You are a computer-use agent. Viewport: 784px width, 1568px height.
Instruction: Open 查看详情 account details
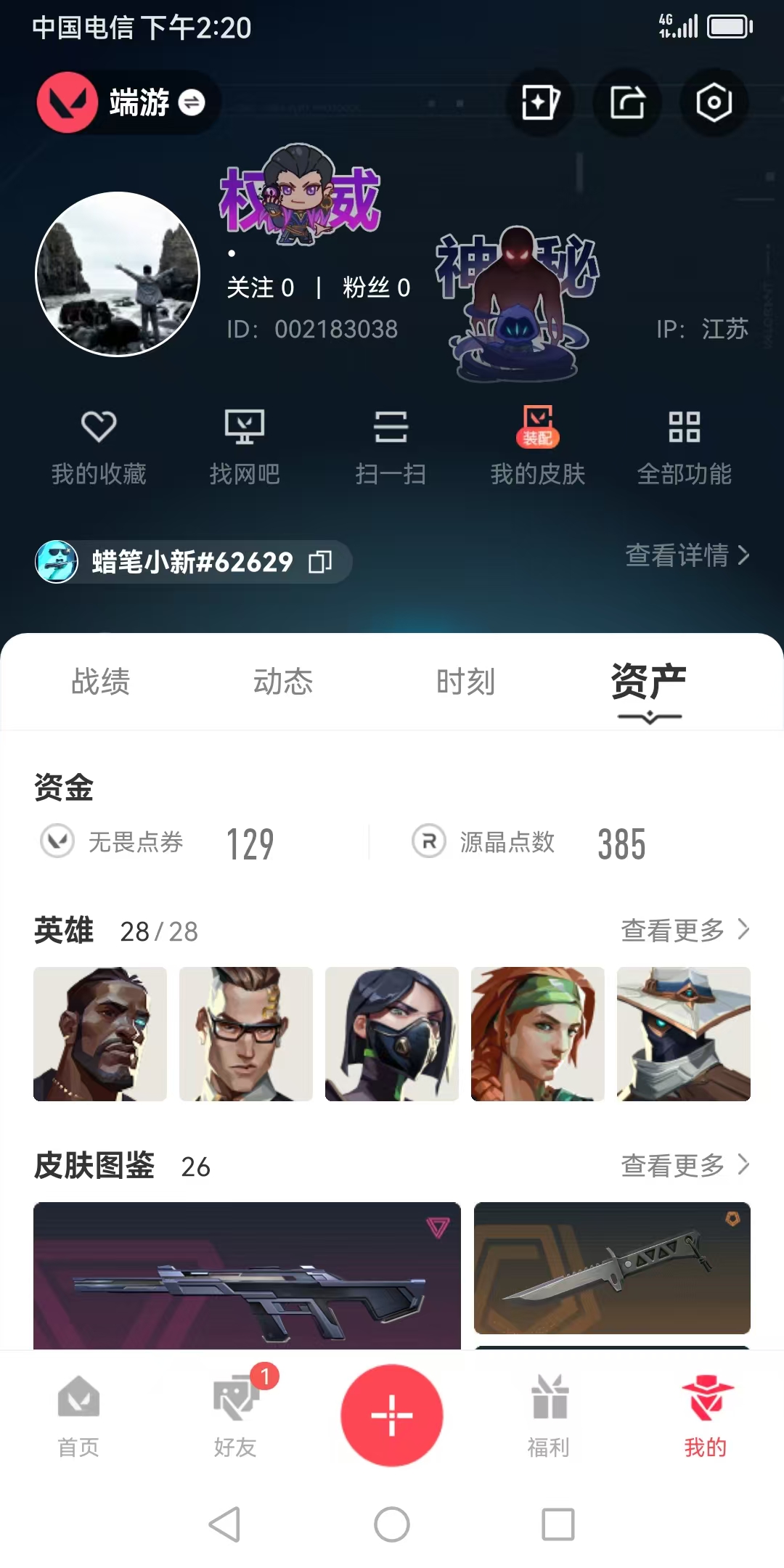click(687, 555)
